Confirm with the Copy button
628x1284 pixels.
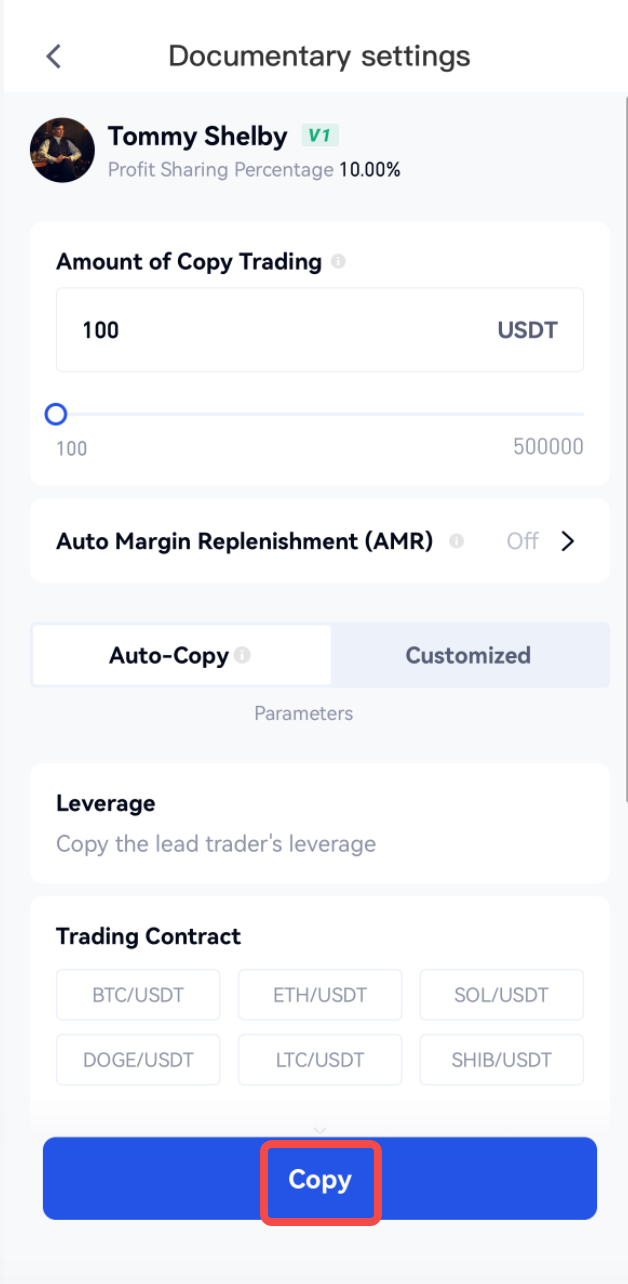click(320, 1180)
